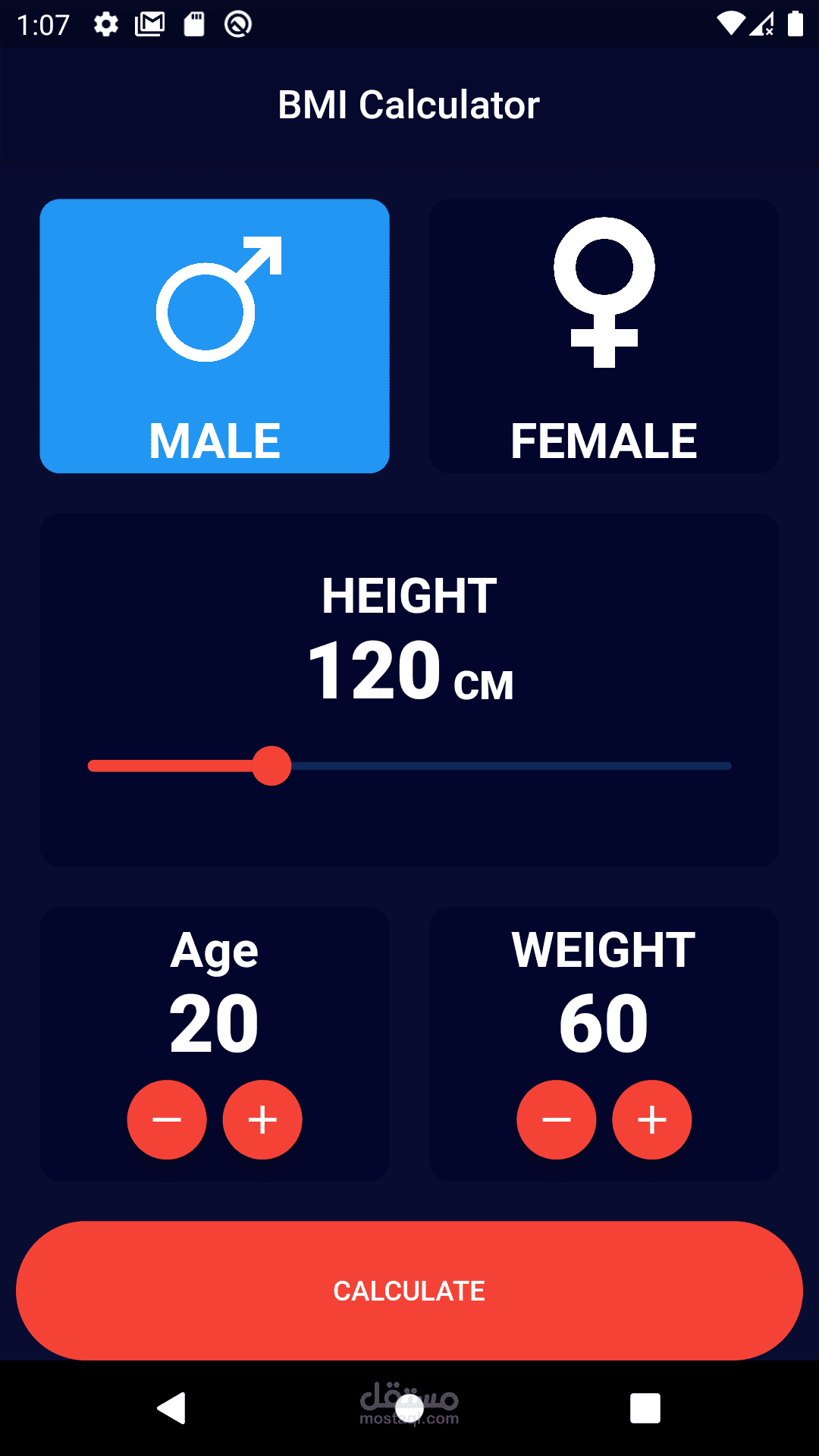This screenshot has height=1456, width=819.
Task: Tap the do-not-disturb icon in status bar
Action: tap(237, 23)
